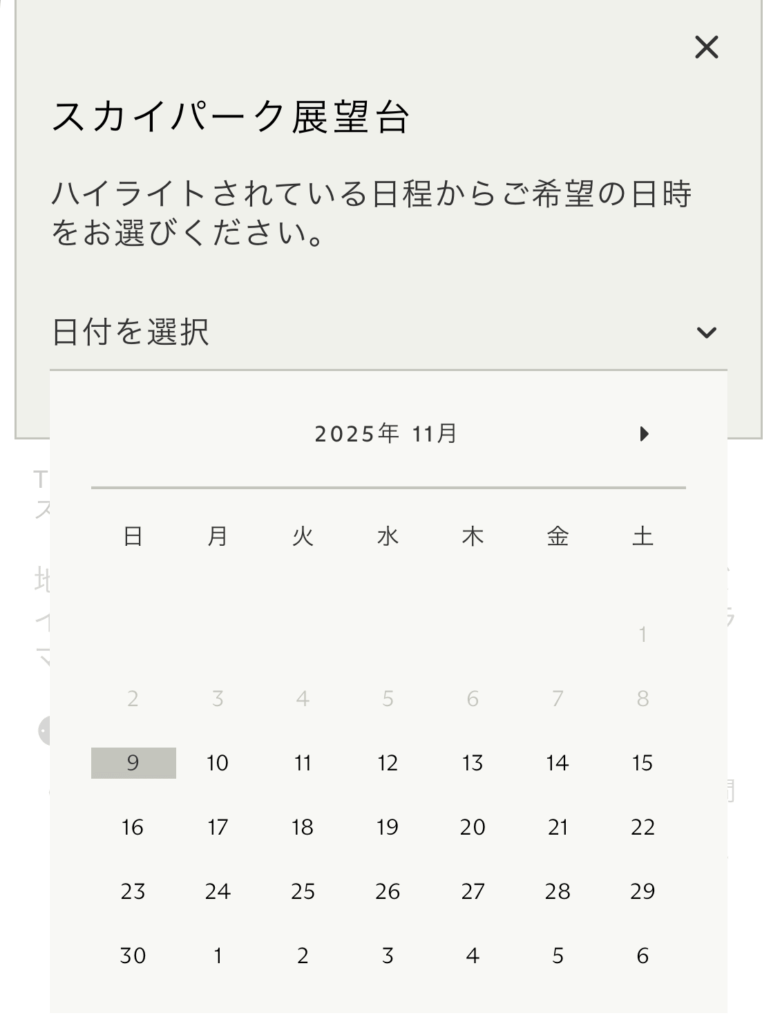Choose December 6 in last row
This screenshot has width=771, height=1024.
click(642, 955)
